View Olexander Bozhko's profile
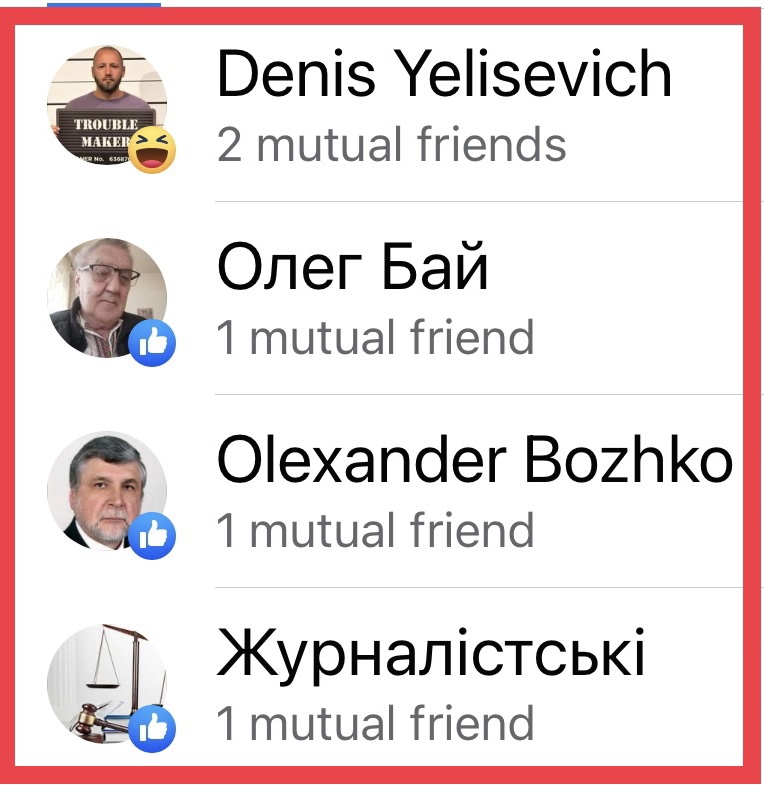 (474, 462)
